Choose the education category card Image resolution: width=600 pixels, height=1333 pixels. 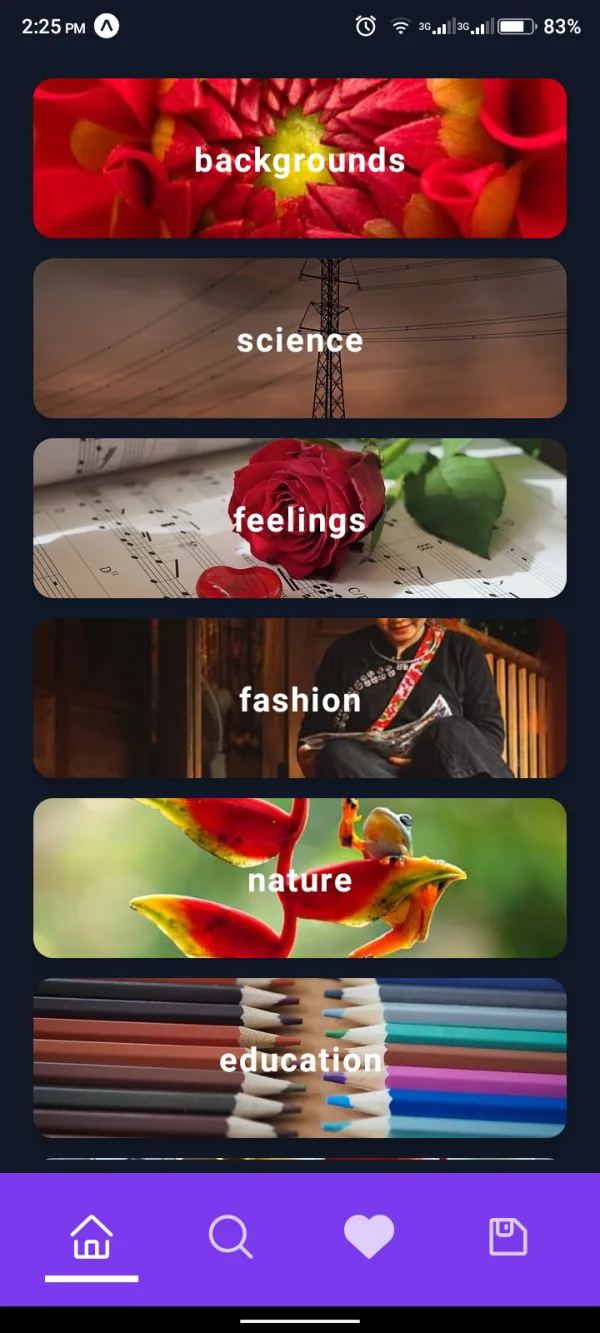point(300,1058)
